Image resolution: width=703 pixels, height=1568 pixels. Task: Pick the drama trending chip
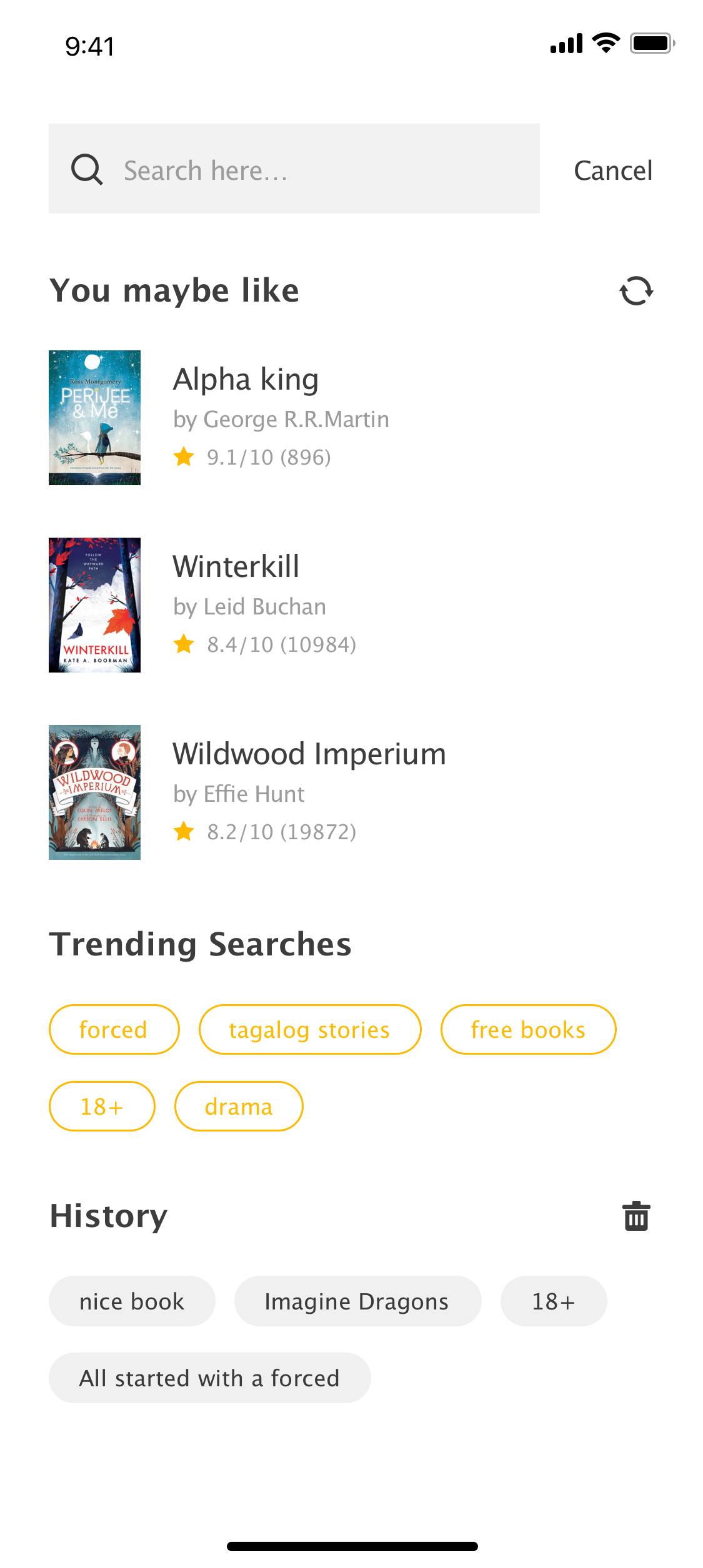pyautogui.click(x=239, y=1107)
